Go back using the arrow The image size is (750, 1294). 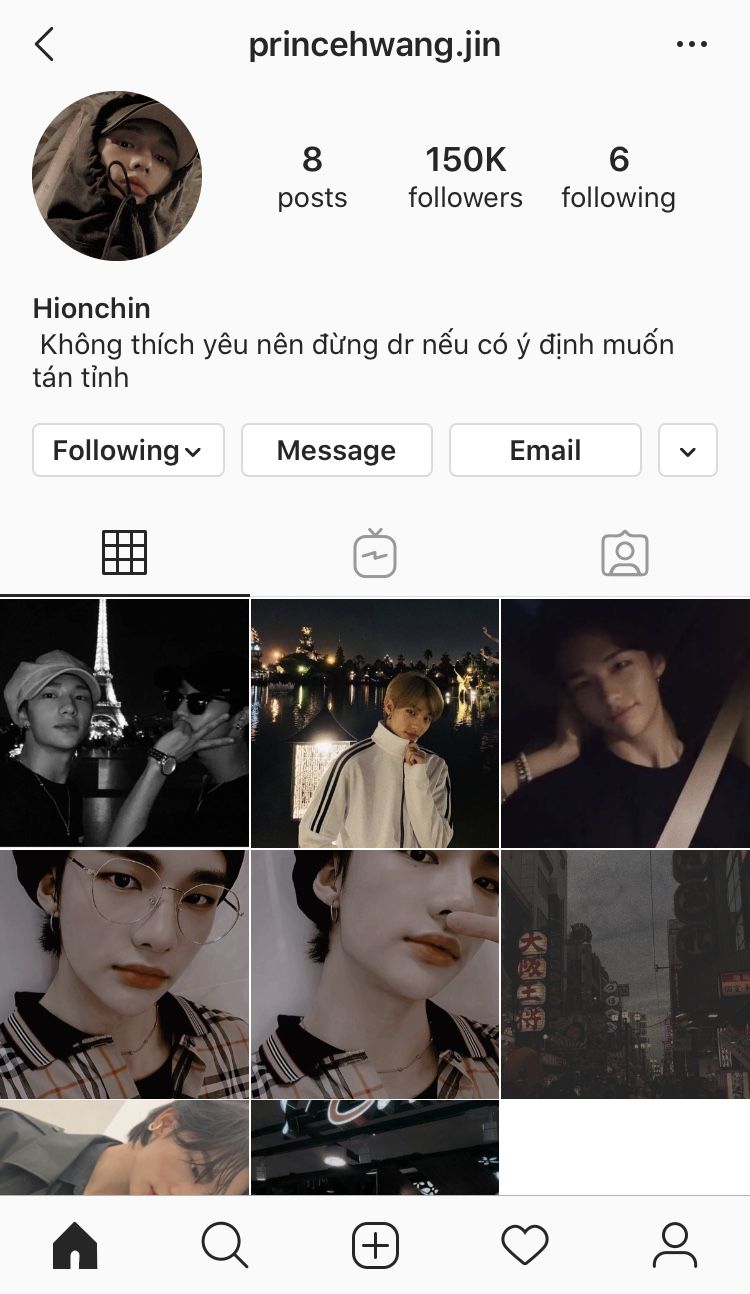pyautogui.click(x=44, y=45)
